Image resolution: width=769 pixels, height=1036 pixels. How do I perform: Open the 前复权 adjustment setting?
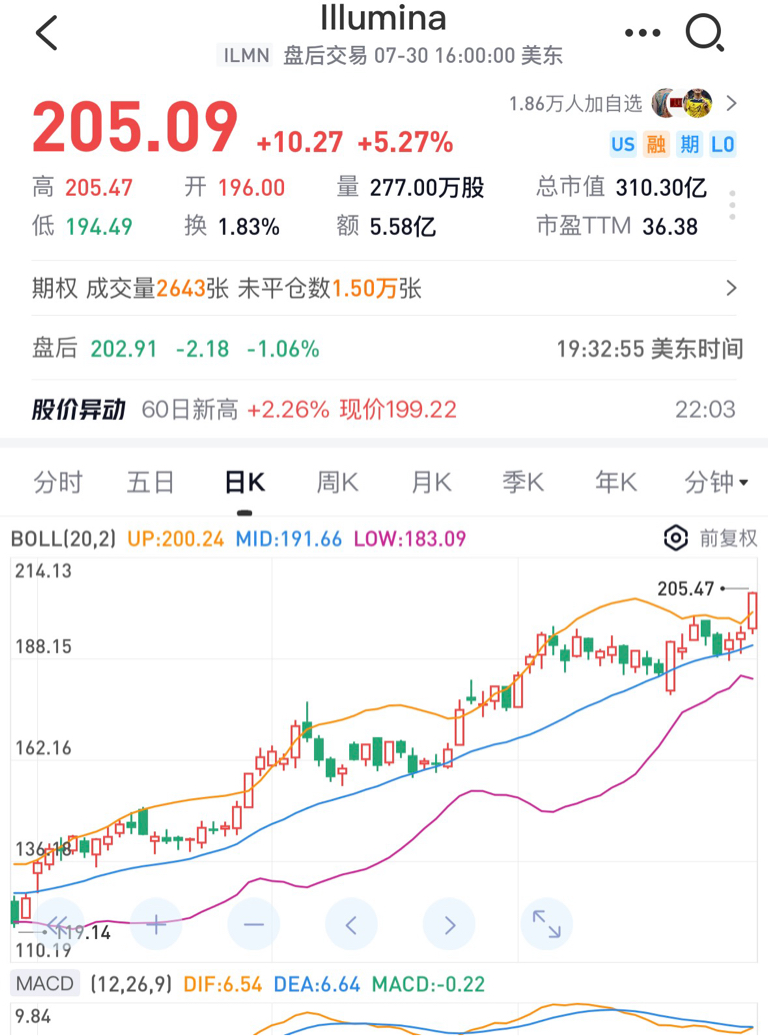click(711, 538)
